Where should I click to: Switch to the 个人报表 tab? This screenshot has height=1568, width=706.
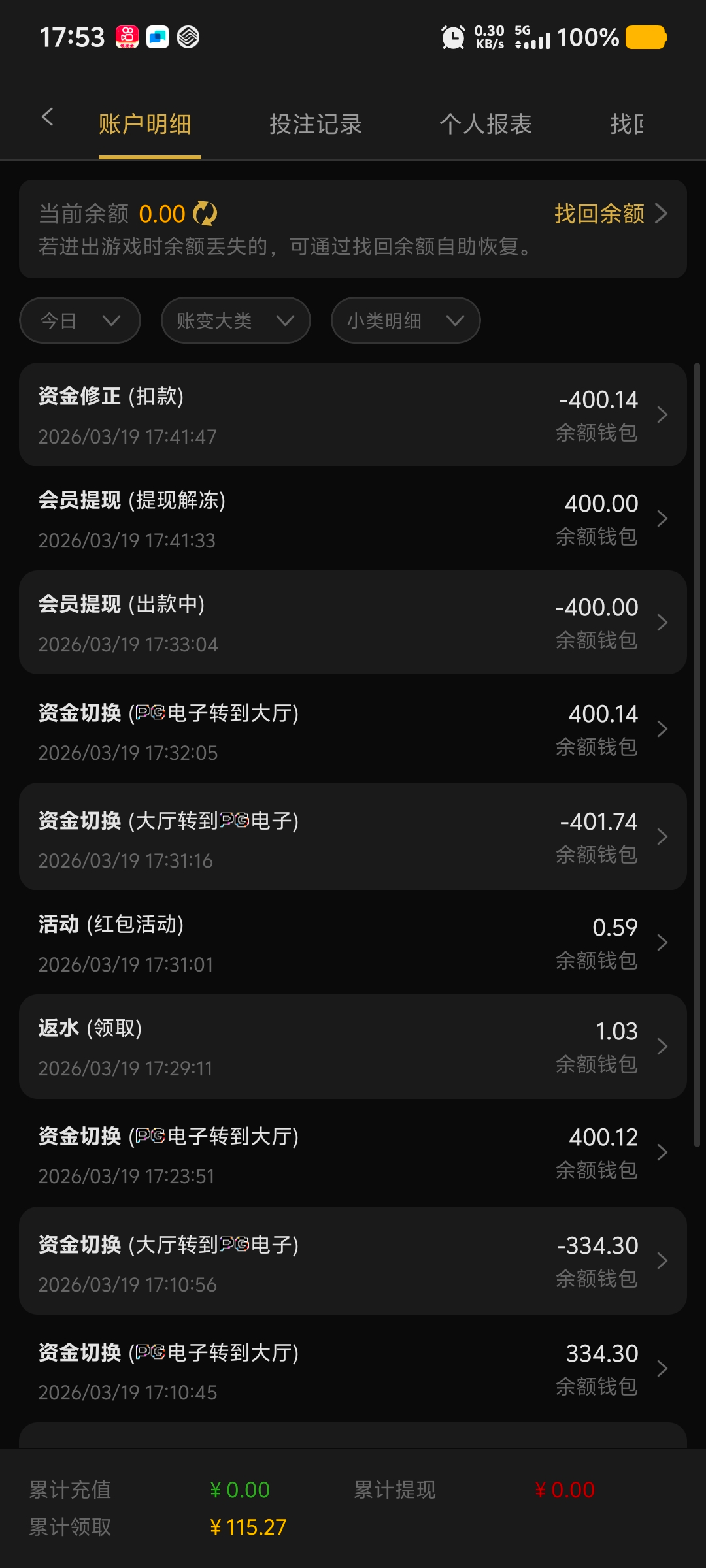[x=485, y=124]
